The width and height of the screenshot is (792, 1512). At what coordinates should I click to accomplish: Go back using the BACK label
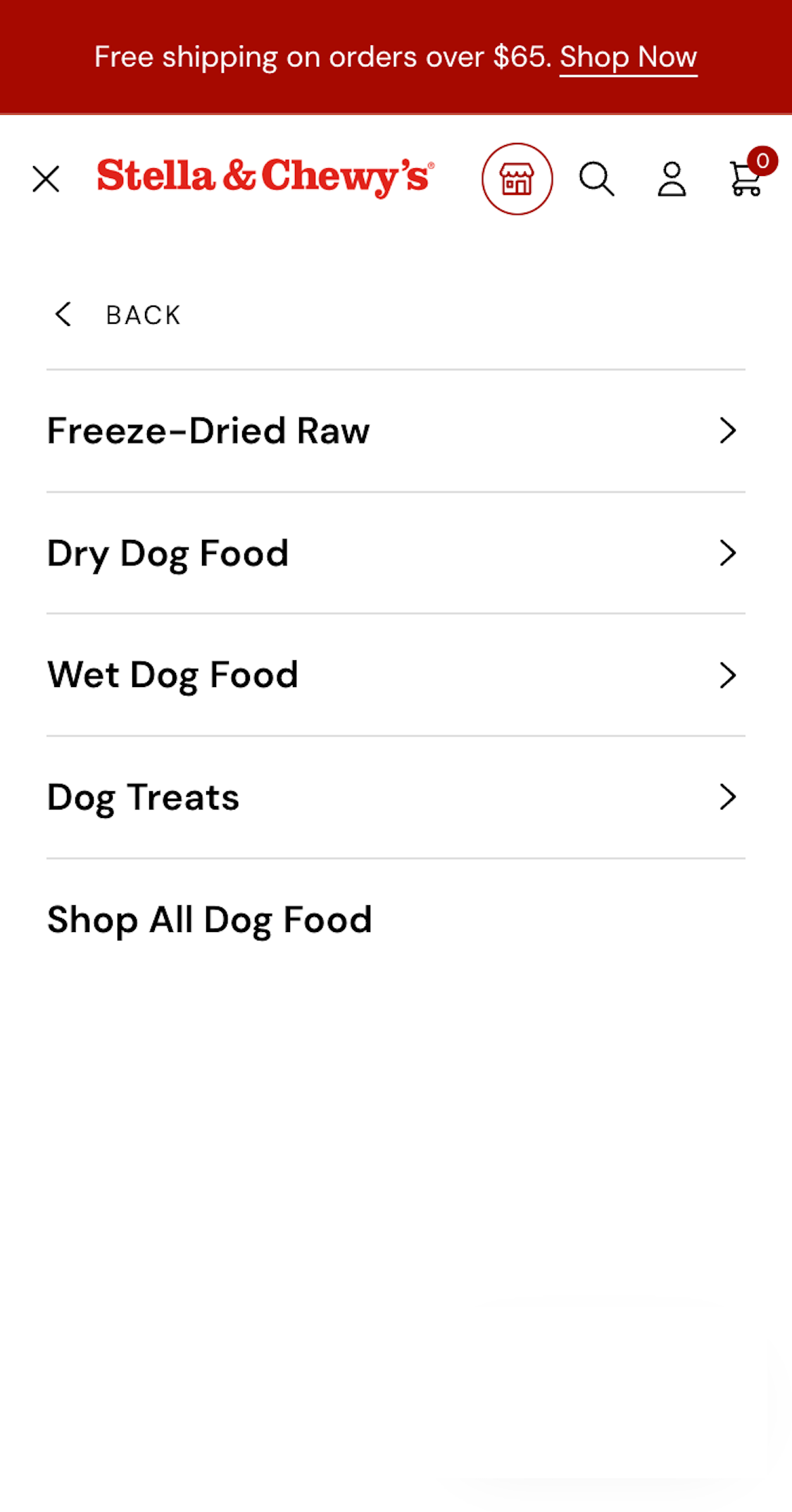tap(143, 314)
